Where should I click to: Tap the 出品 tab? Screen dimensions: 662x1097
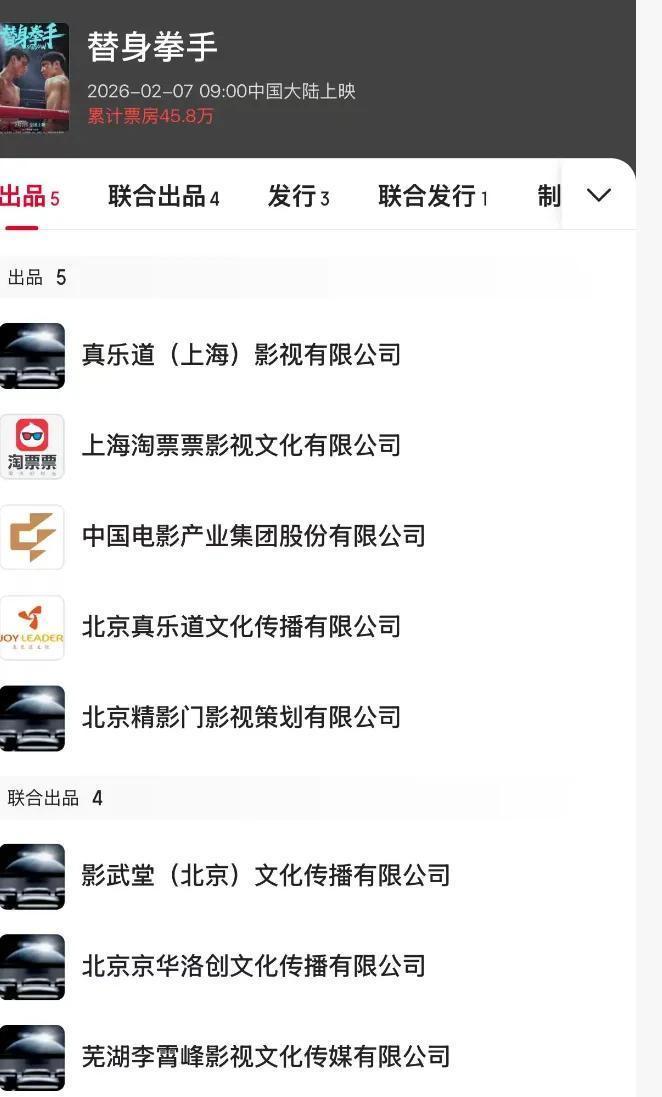pos(28,196)
